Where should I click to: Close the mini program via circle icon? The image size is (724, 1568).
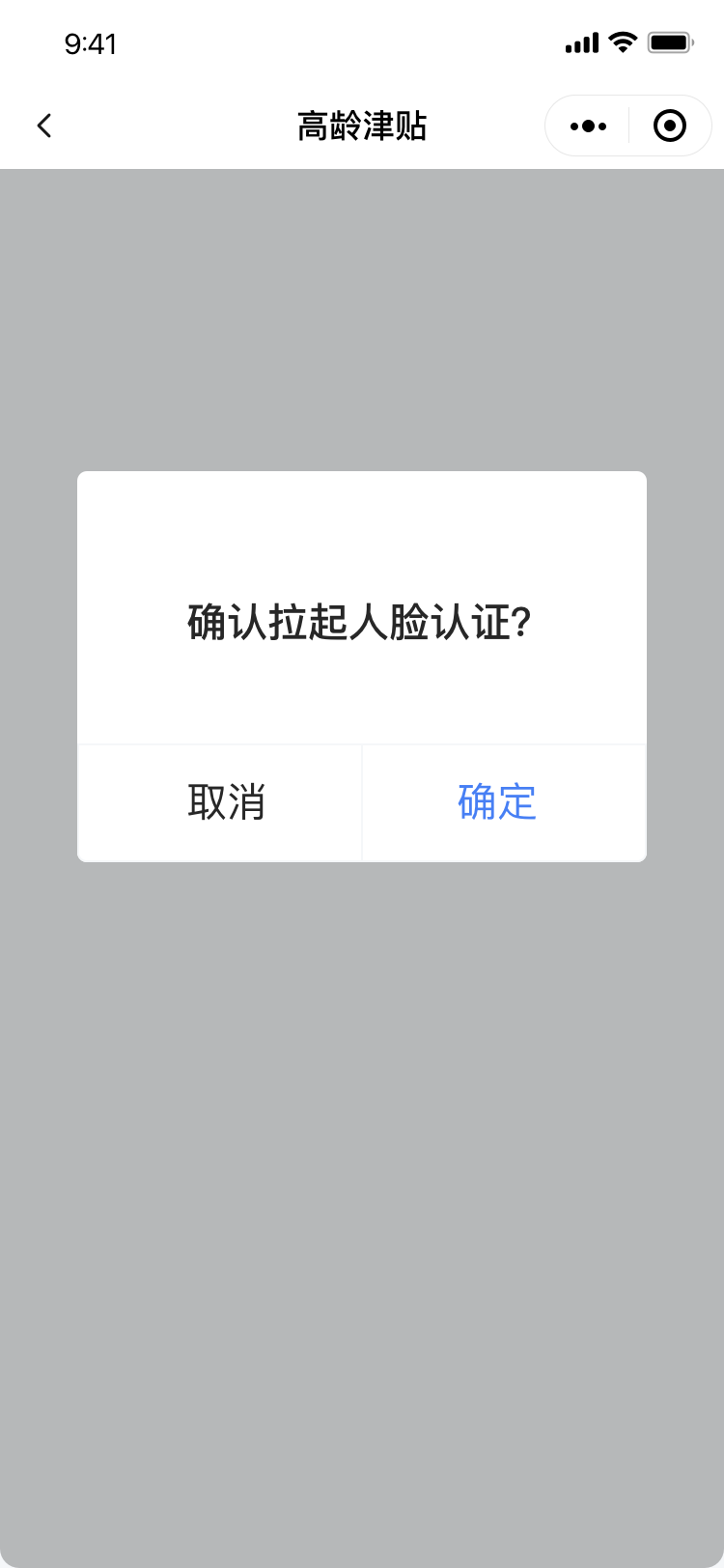(670, 126)
